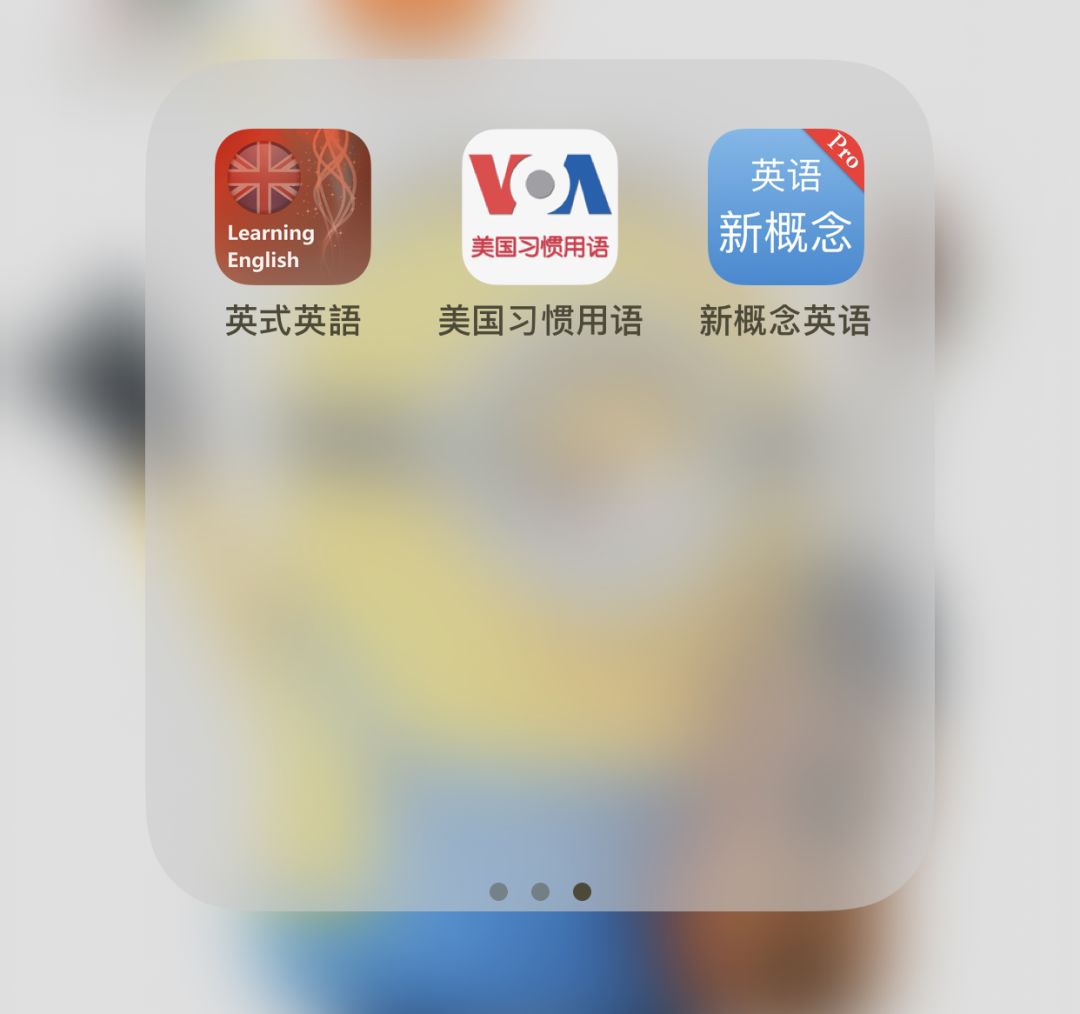This screenshot has height=1014, width=1080.
Task: Launch the VOA 美国习惯用语 app
Action: coord(539,207)
